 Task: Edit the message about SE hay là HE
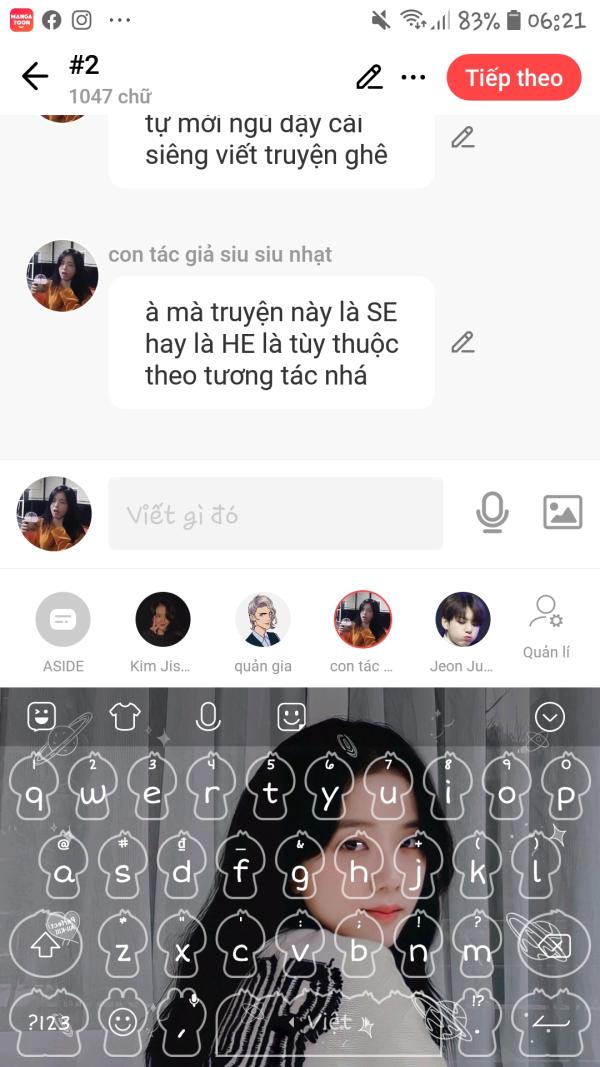coord(463,342)
